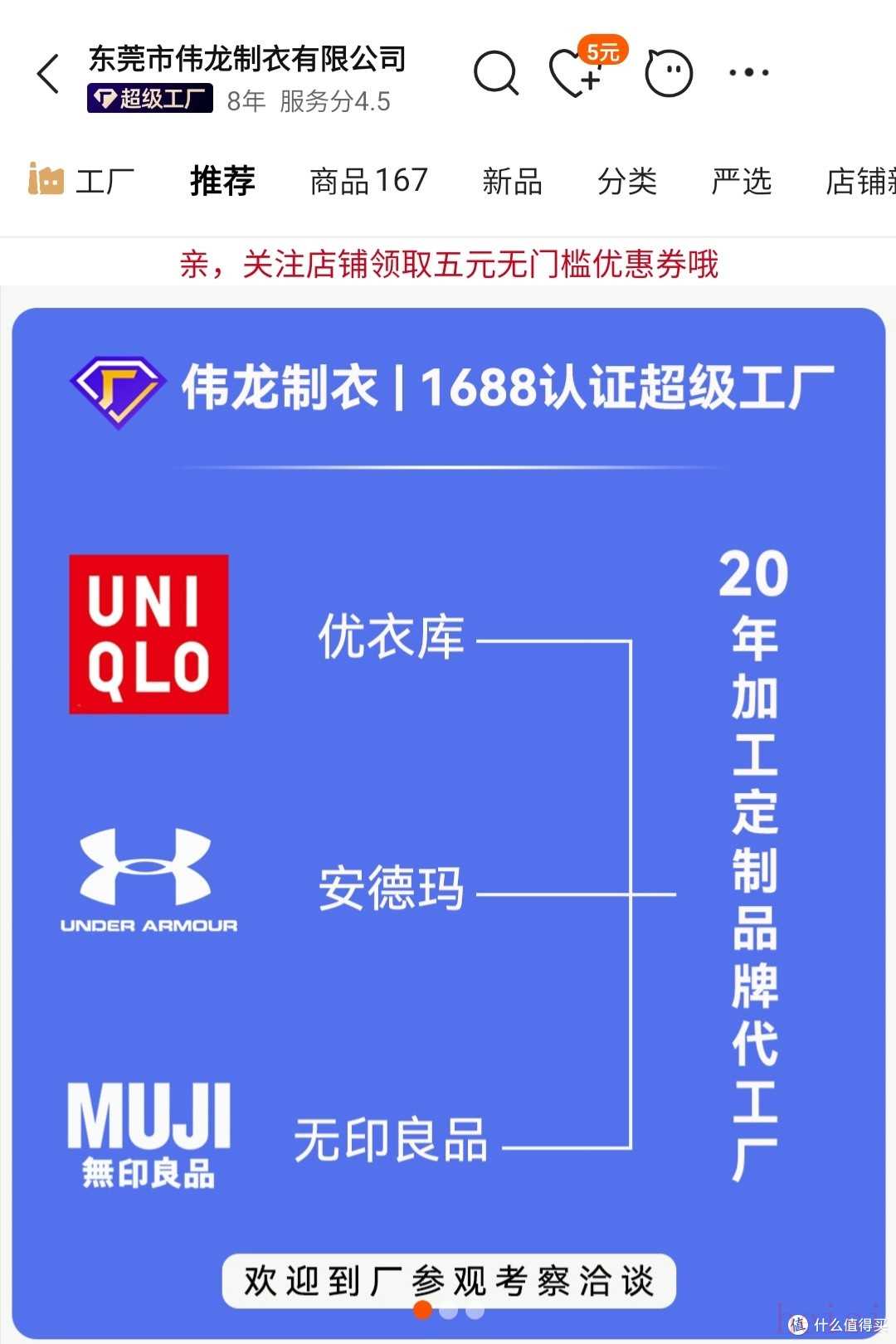Image resolution: width=896 pixels, height=1344 pixels.
Task: View the 严选 tab
Action: (x=742, y=180)
